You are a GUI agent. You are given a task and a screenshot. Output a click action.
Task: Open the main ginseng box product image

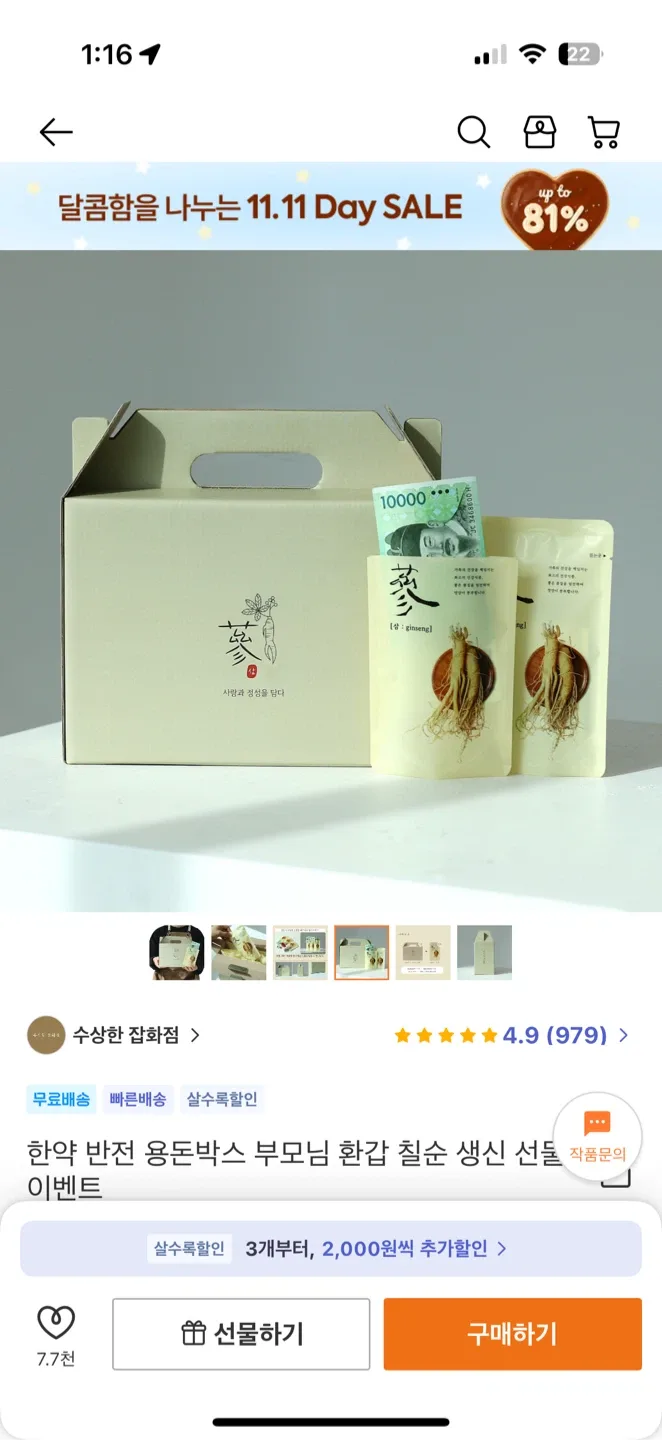[x=331, y=580]
